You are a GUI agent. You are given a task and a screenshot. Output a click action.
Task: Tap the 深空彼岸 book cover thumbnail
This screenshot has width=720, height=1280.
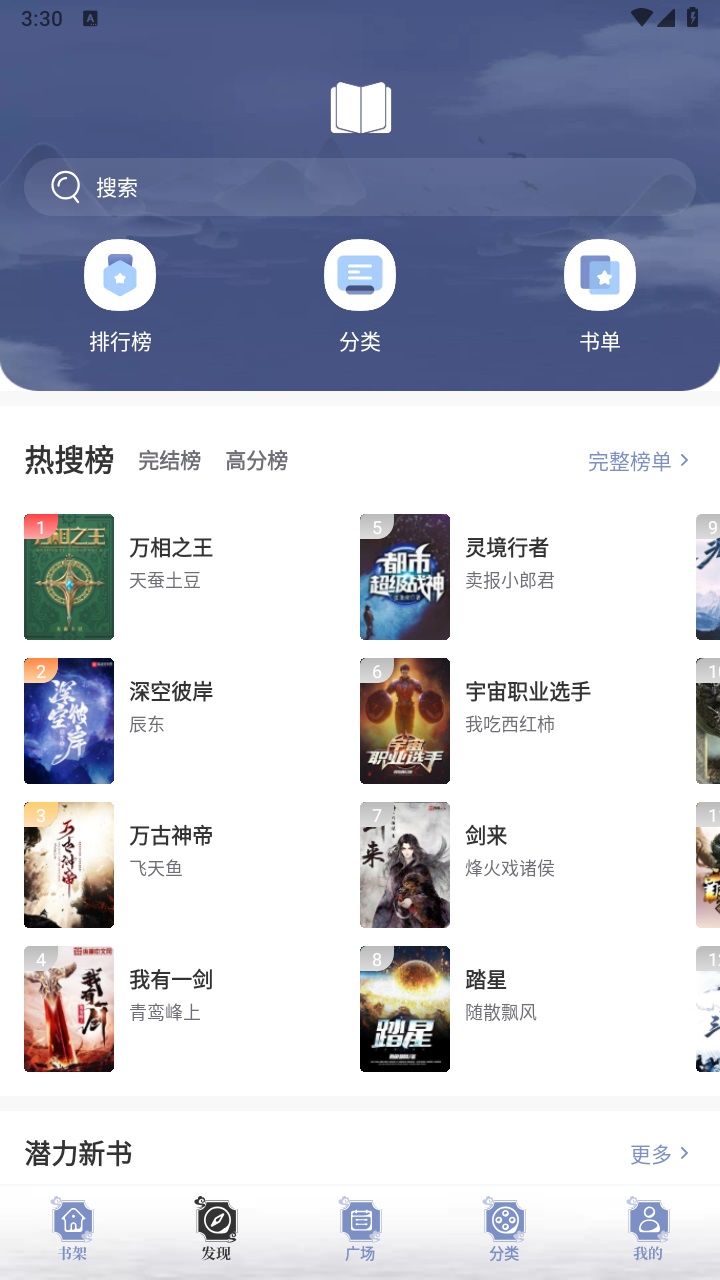click(69, 721)
